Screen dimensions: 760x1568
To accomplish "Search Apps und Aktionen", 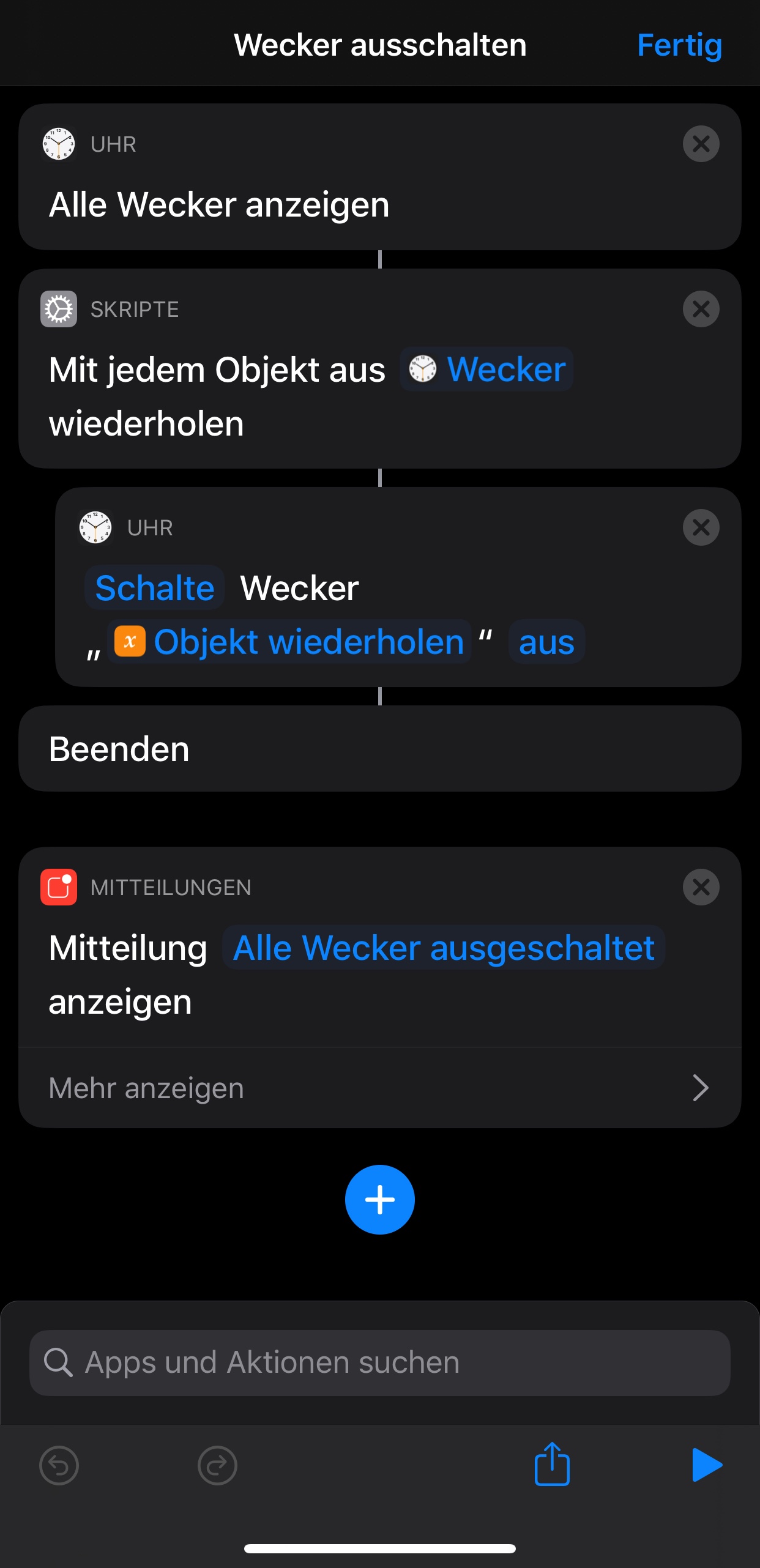I will click(x=379, y=1362).
